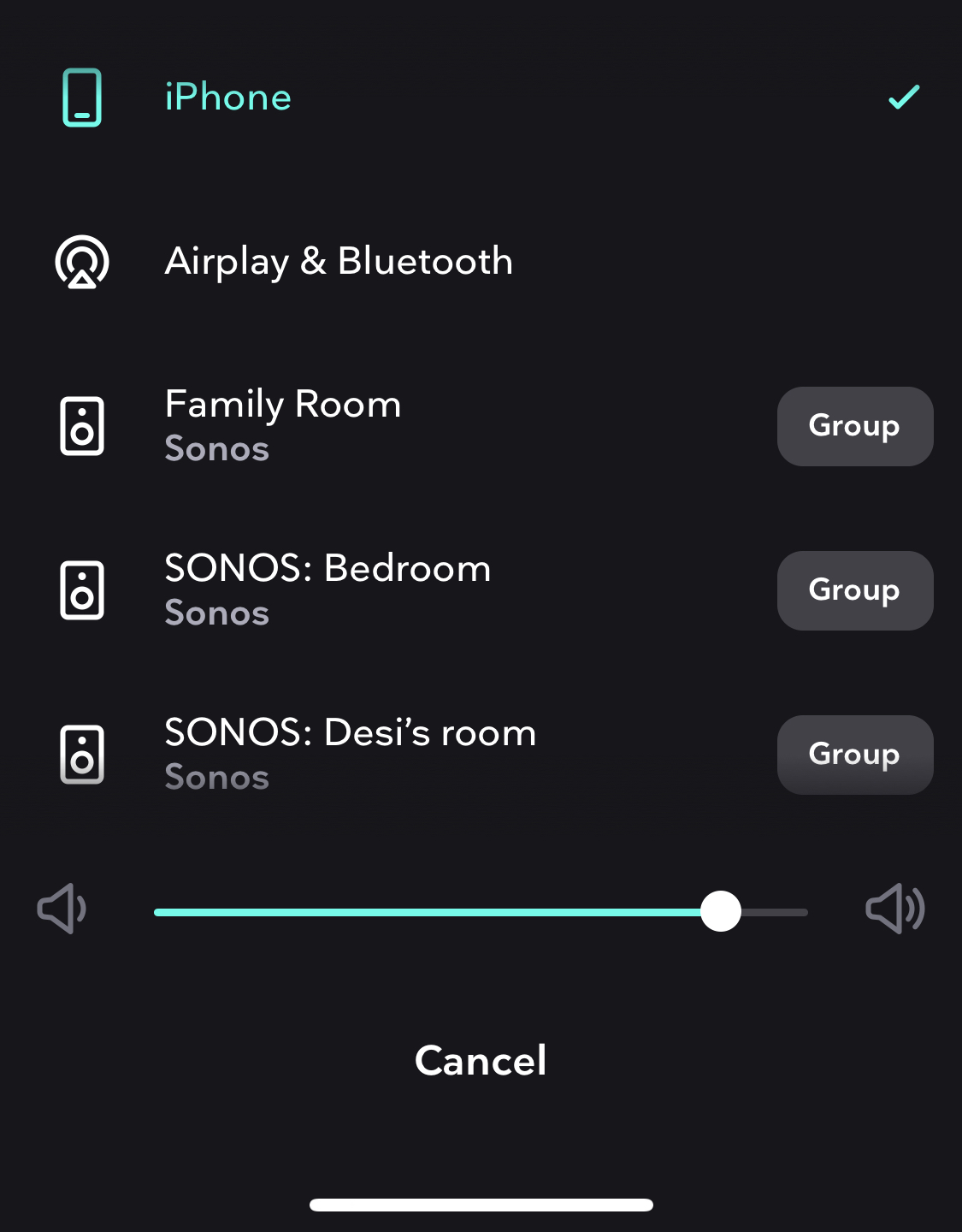The image size is (962, 1232).
Task: Group the SONOS: Desi's room speaker
Action: pyautogui.click(x=854, y=755)
